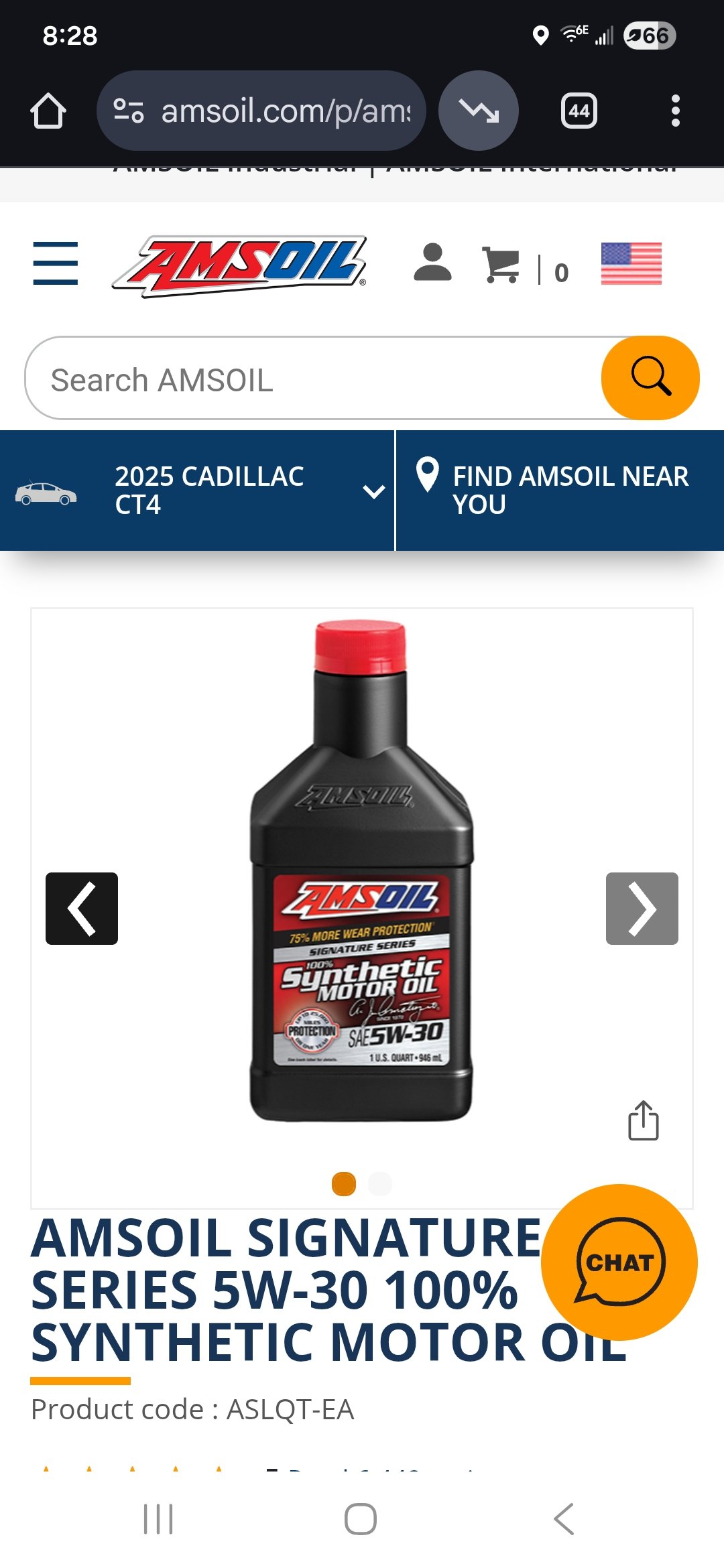Show previous product image
This screenshot has width=724, height=1568.
pyautogui.click(x=82, y=909)
